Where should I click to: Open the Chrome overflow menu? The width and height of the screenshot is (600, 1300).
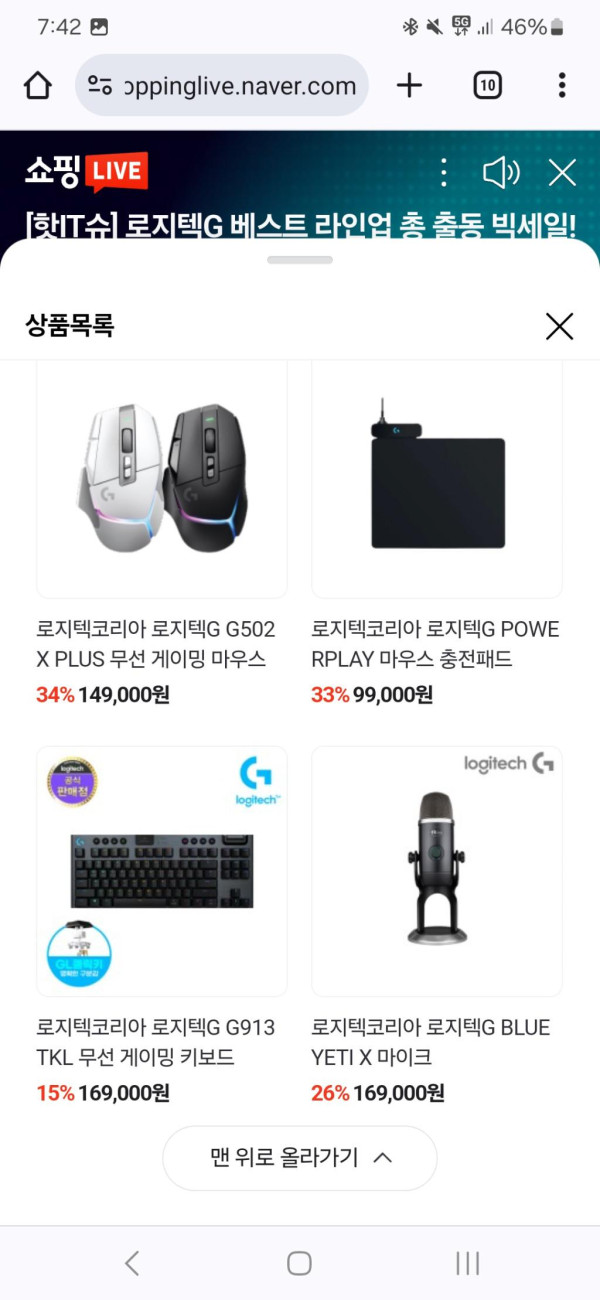point(562,86)
